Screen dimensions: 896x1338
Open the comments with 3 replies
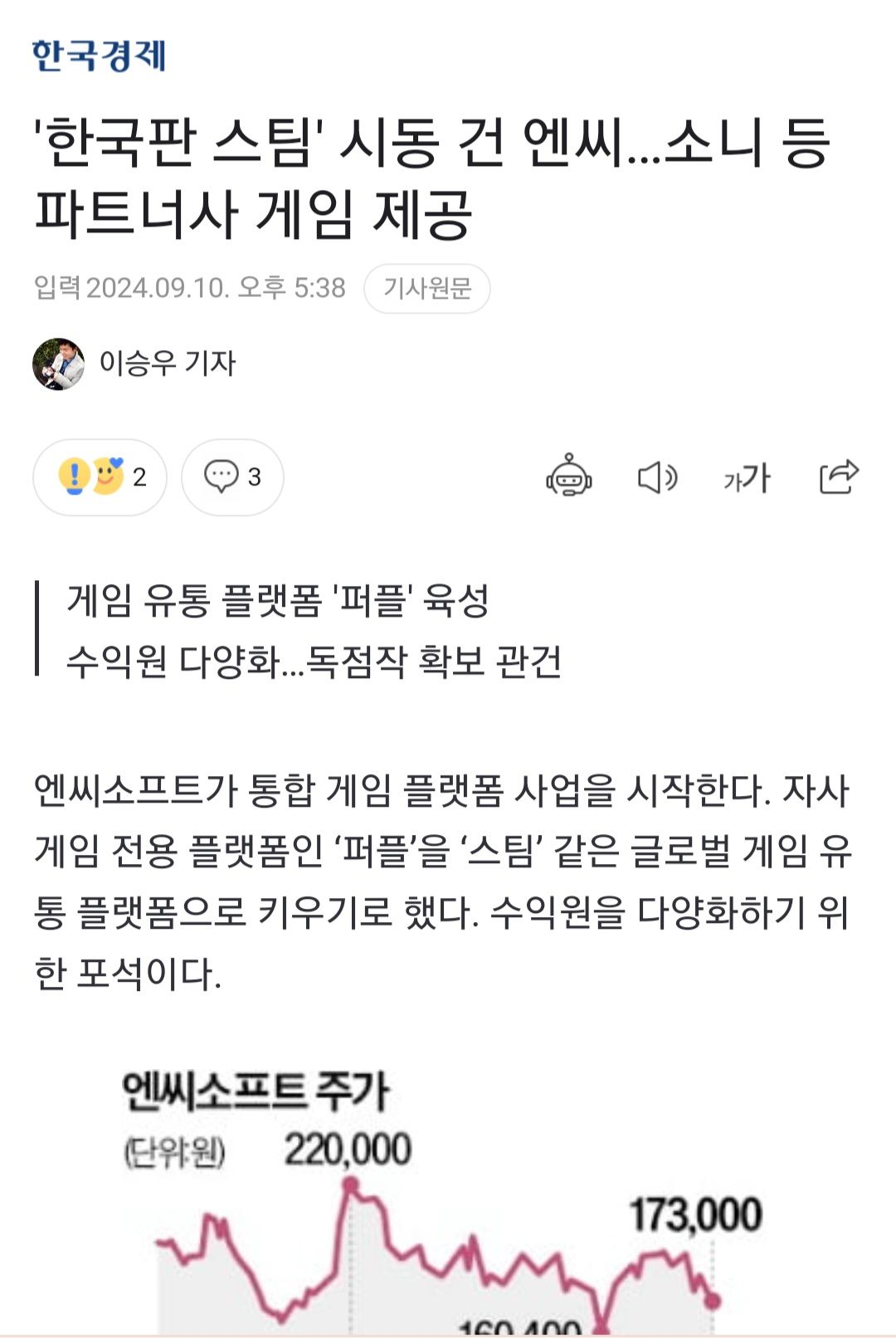pos(232,477)
